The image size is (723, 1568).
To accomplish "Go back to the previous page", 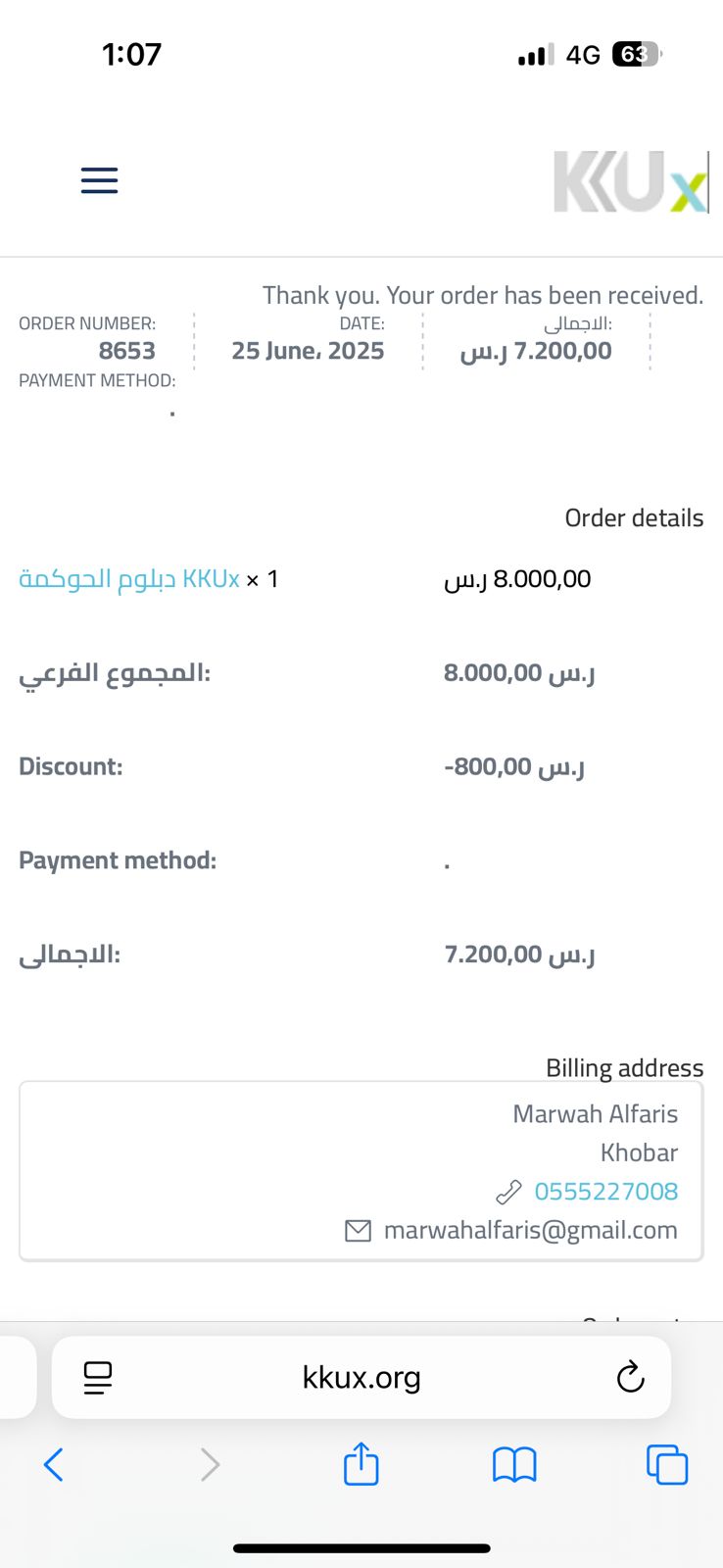I will (54, 1465).
